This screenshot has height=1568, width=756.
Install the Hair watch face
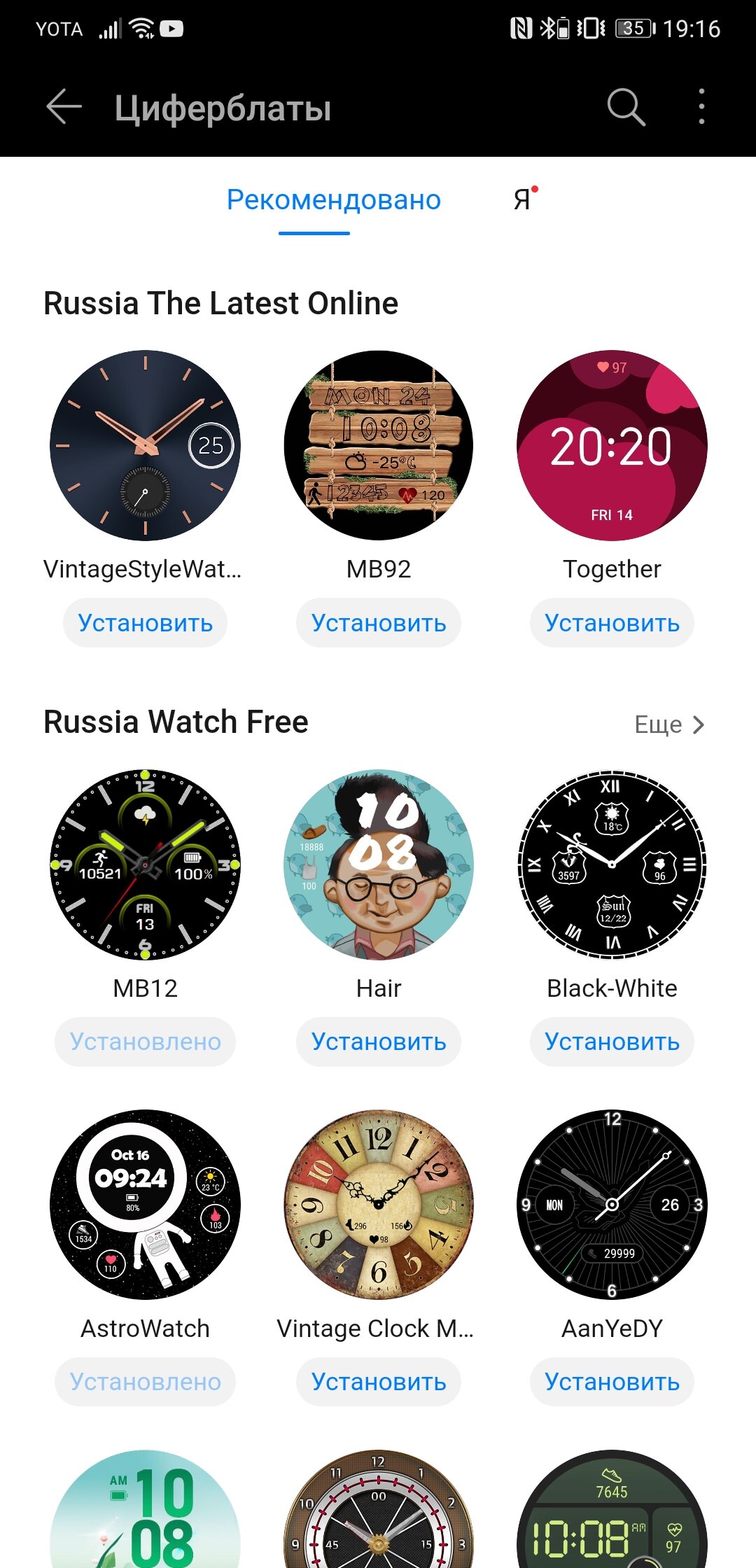click(379, 1042)
